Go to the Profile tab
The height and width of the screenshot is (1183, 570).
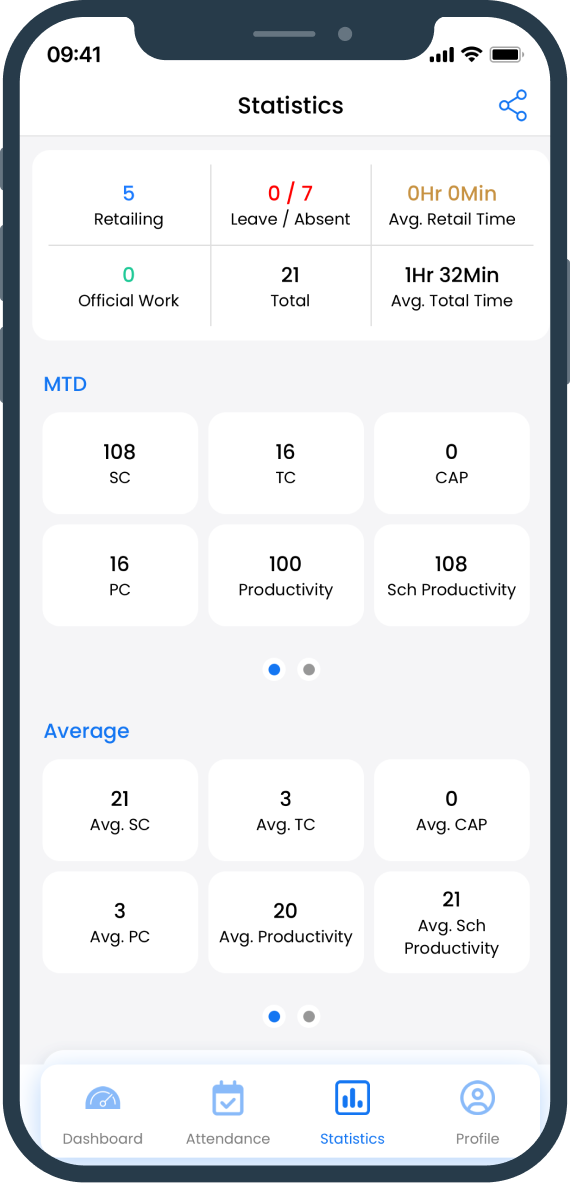coord(477,1114)
